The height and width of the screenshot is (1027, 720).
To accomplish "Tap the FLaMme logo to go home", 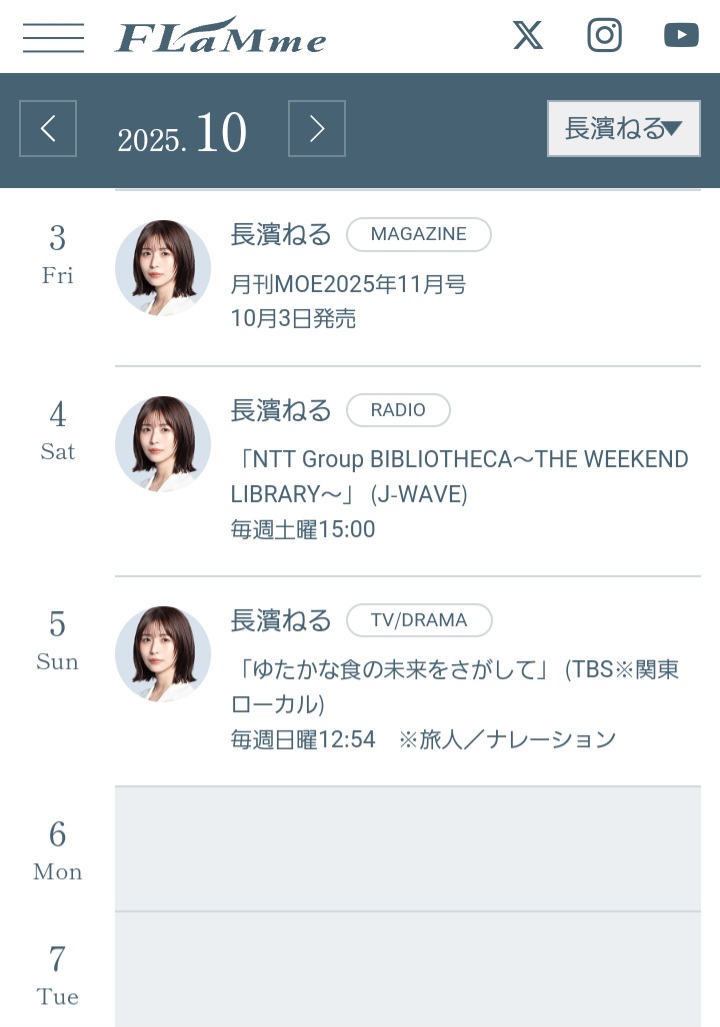I will tap(221, 36).
